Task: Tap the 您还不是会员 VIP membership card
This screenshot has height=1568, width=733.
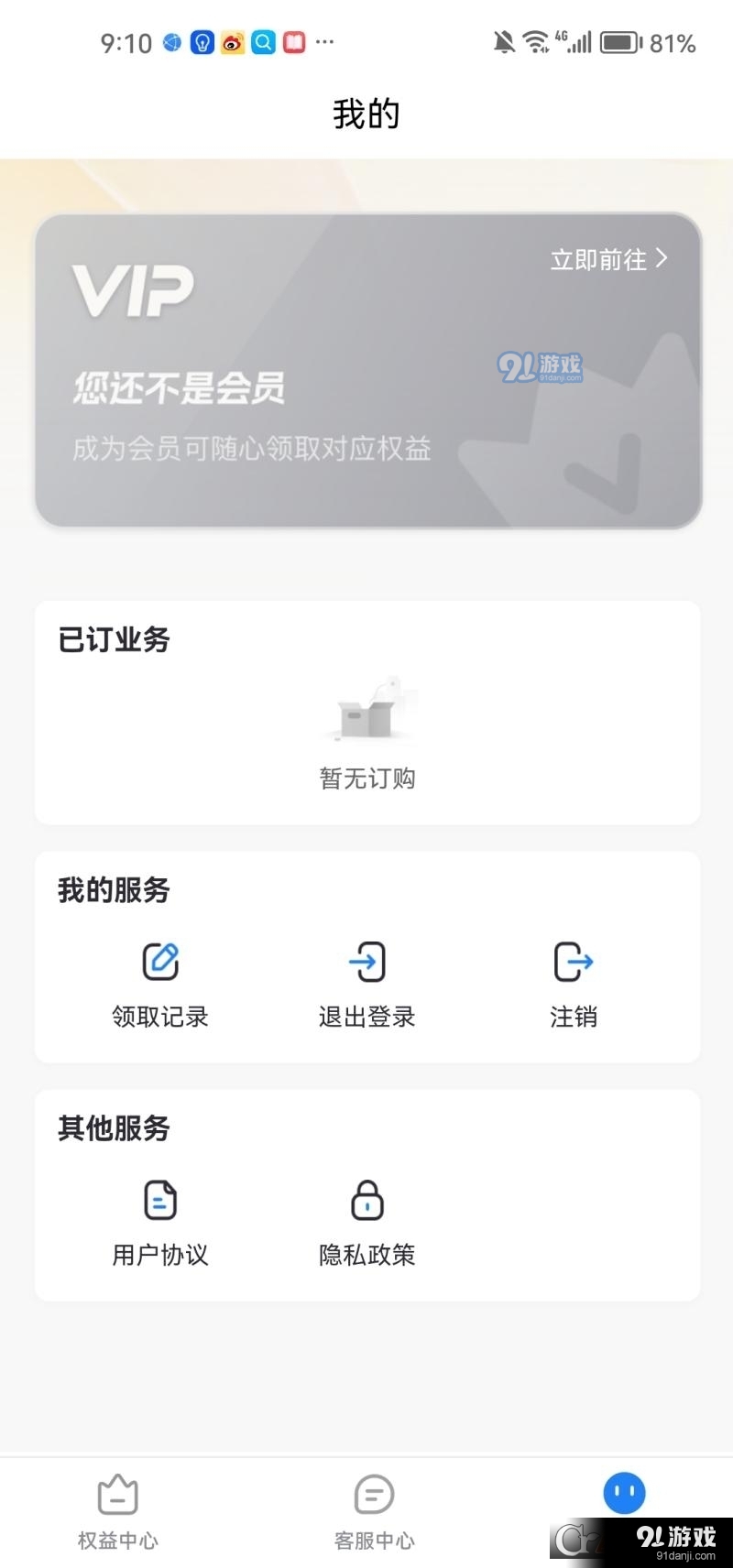Action: click(366, 366)
